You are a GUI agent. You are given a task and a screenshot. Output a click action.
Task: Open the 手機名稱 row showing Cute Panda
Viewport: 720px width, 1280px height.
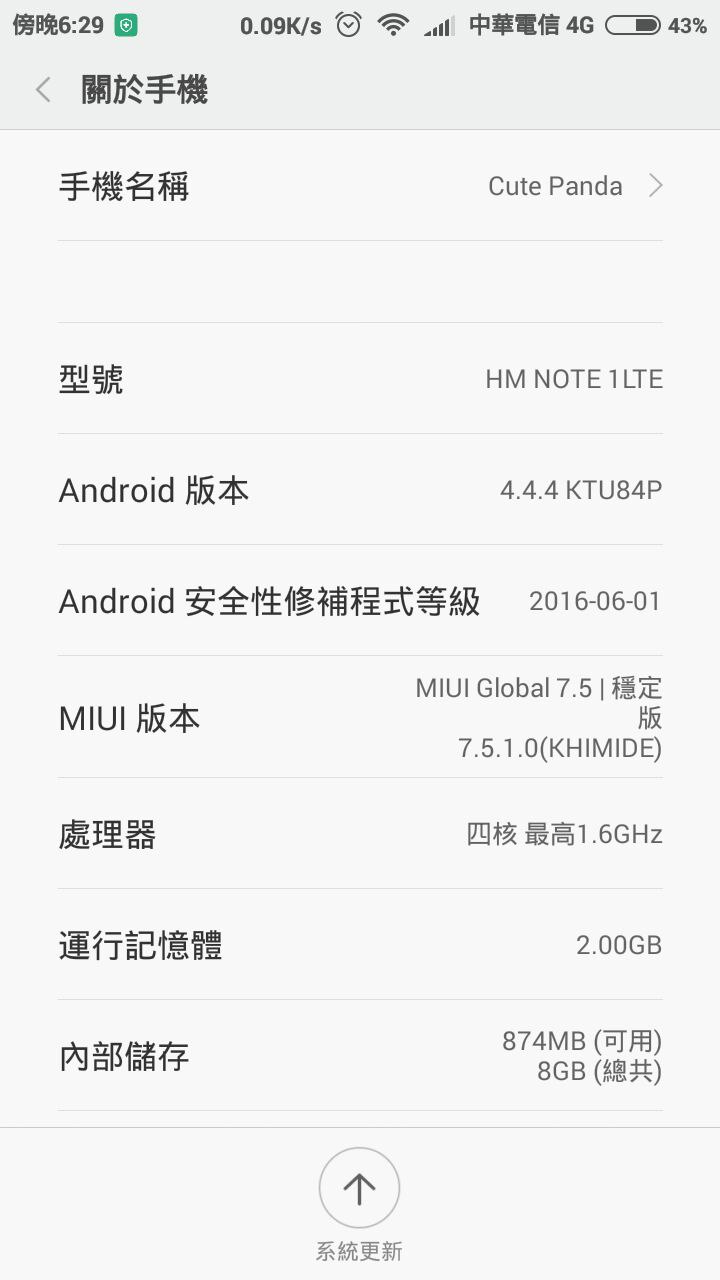pyautogui.click(x=360, y=186)
